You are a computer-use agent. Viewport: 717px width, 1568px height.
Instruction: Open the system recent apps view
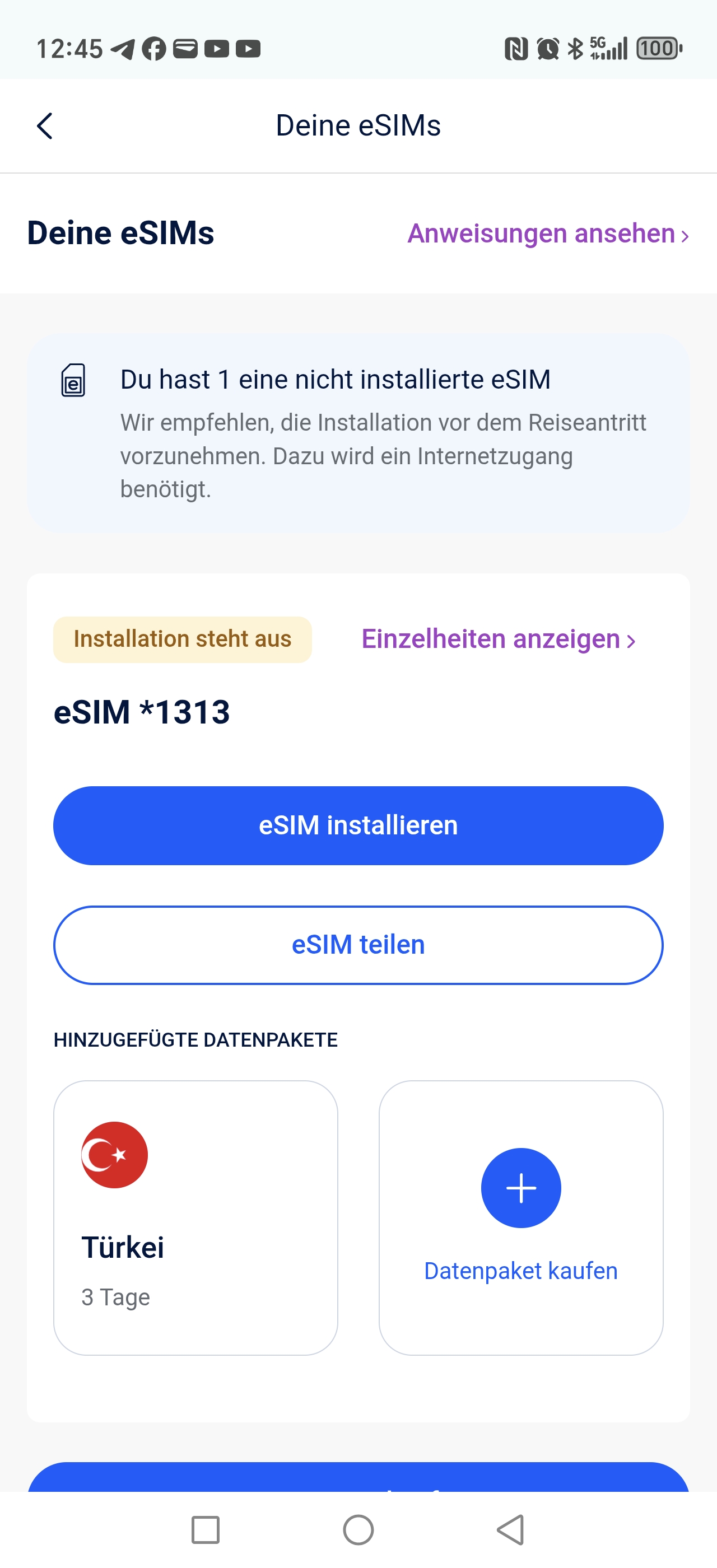[x=205, y=1530]
